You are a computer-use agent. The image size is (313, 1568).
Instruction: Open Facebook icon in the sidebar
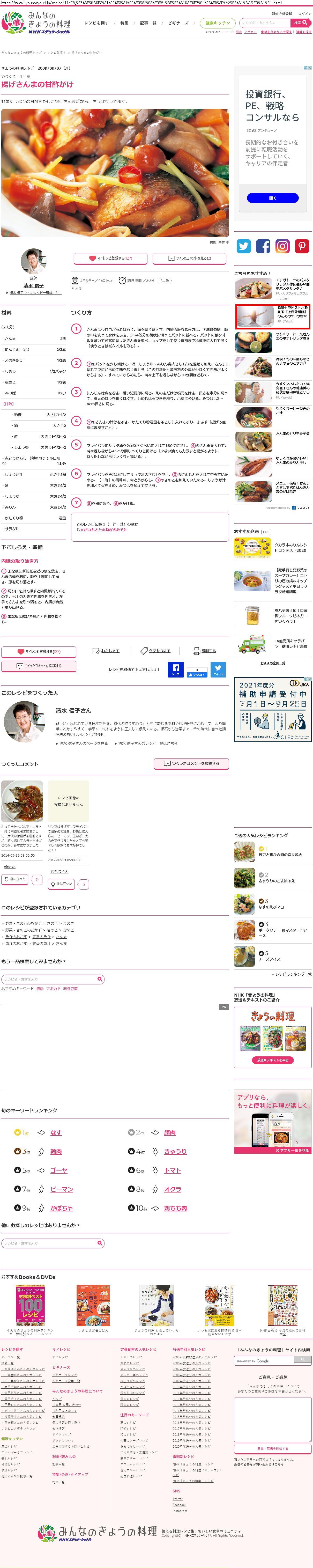tap(263, 246)
